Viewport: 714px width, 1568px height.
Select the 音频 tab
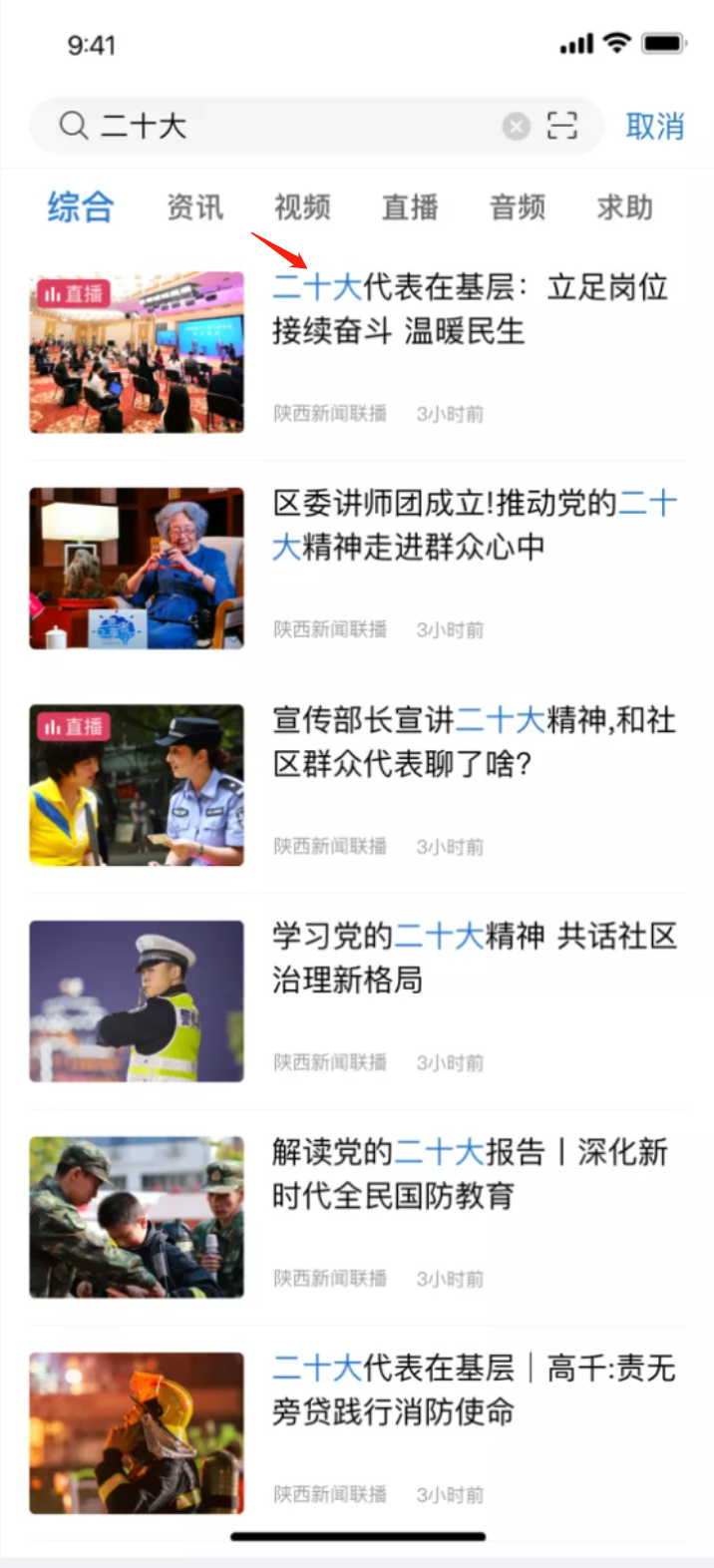click(518, 207)
